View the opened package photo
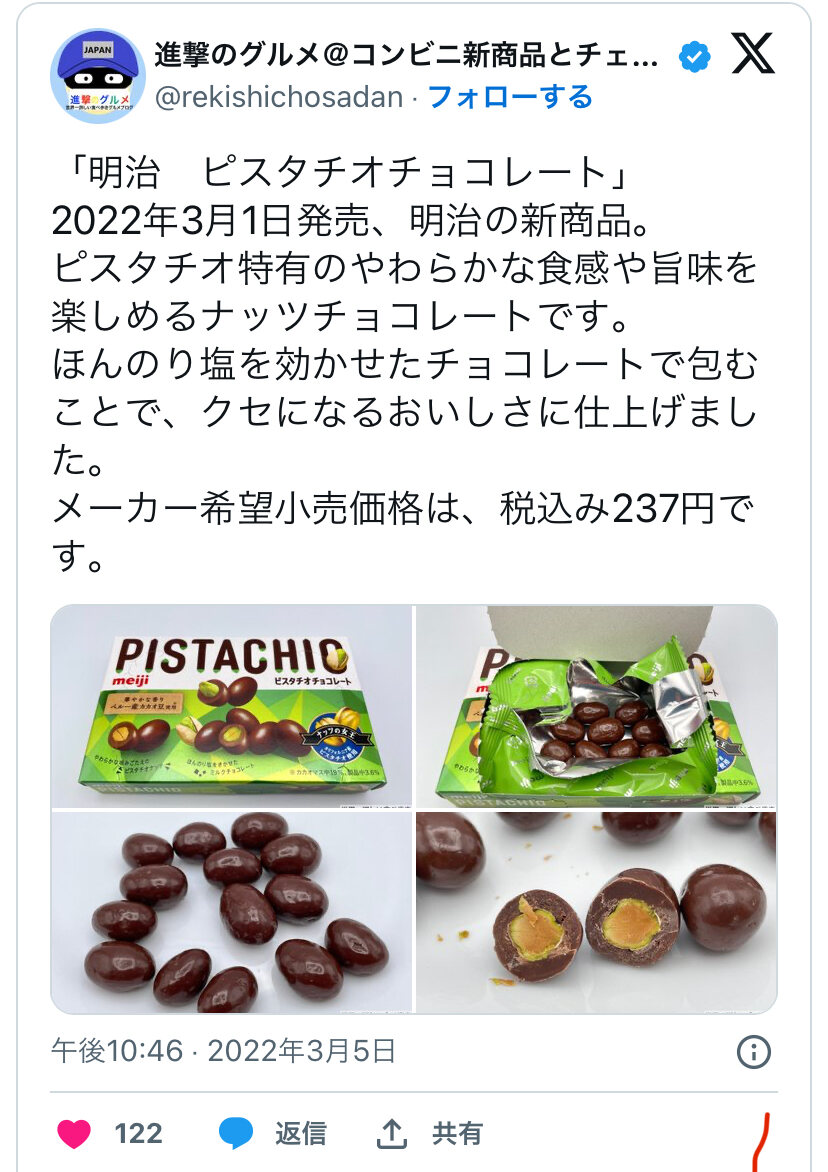The width and height of the screenshot is (828, 1172). tap(596, 706)
